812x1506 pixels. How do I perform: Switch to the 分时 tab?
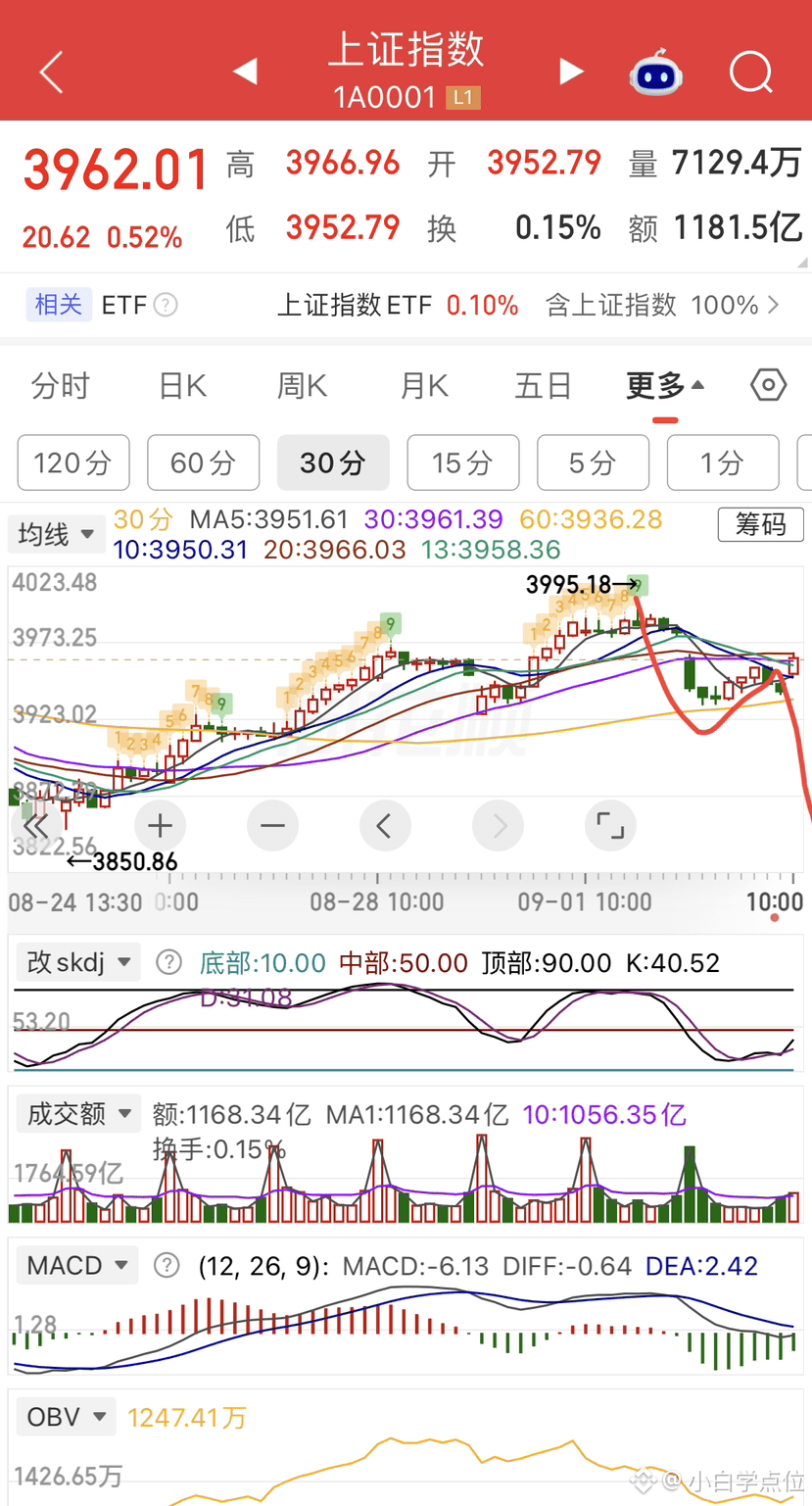point(61,386)
